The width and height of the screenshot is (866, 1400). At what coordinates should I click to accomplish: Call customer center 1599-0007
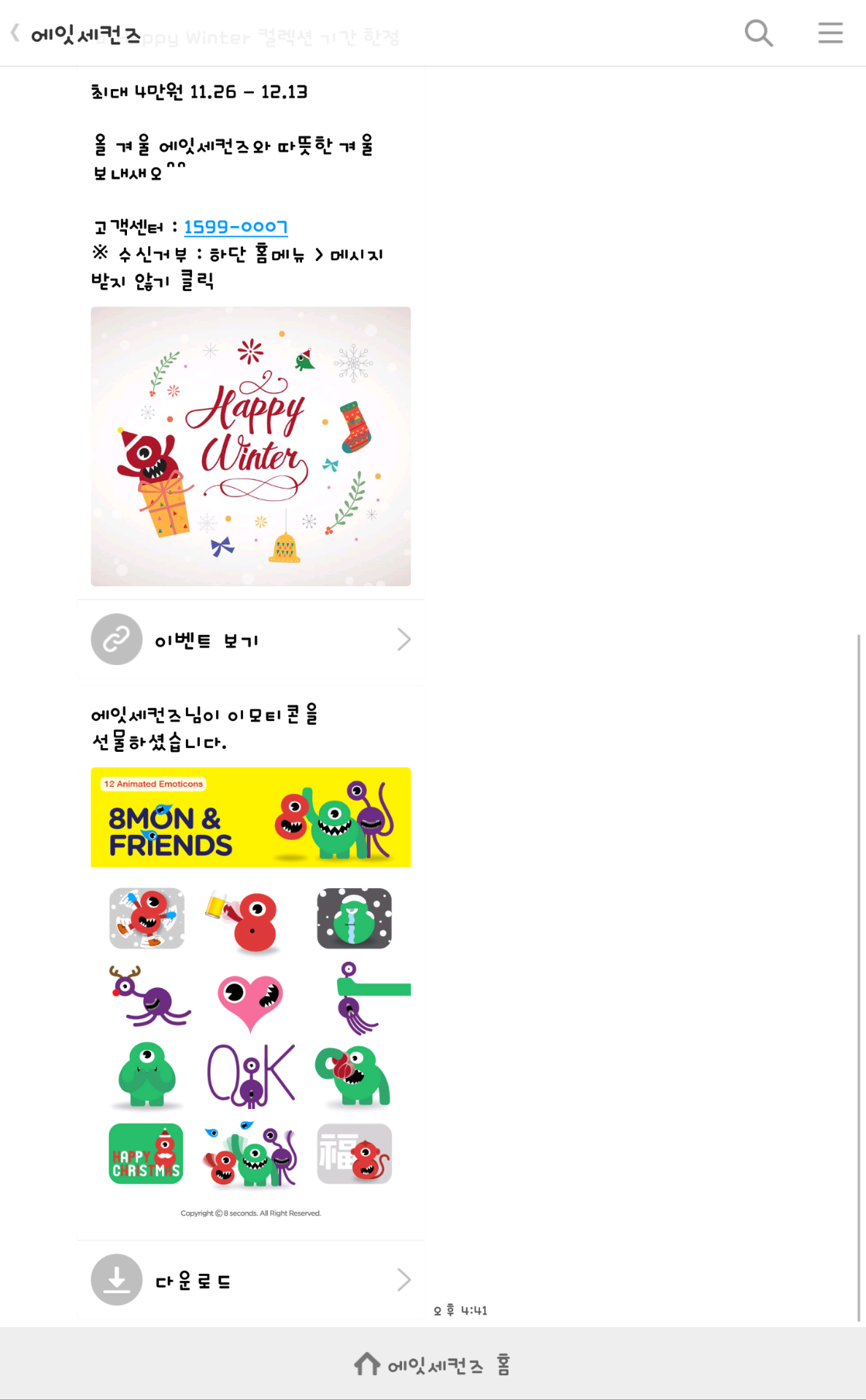pyautogui.click(x=236, y=227)
